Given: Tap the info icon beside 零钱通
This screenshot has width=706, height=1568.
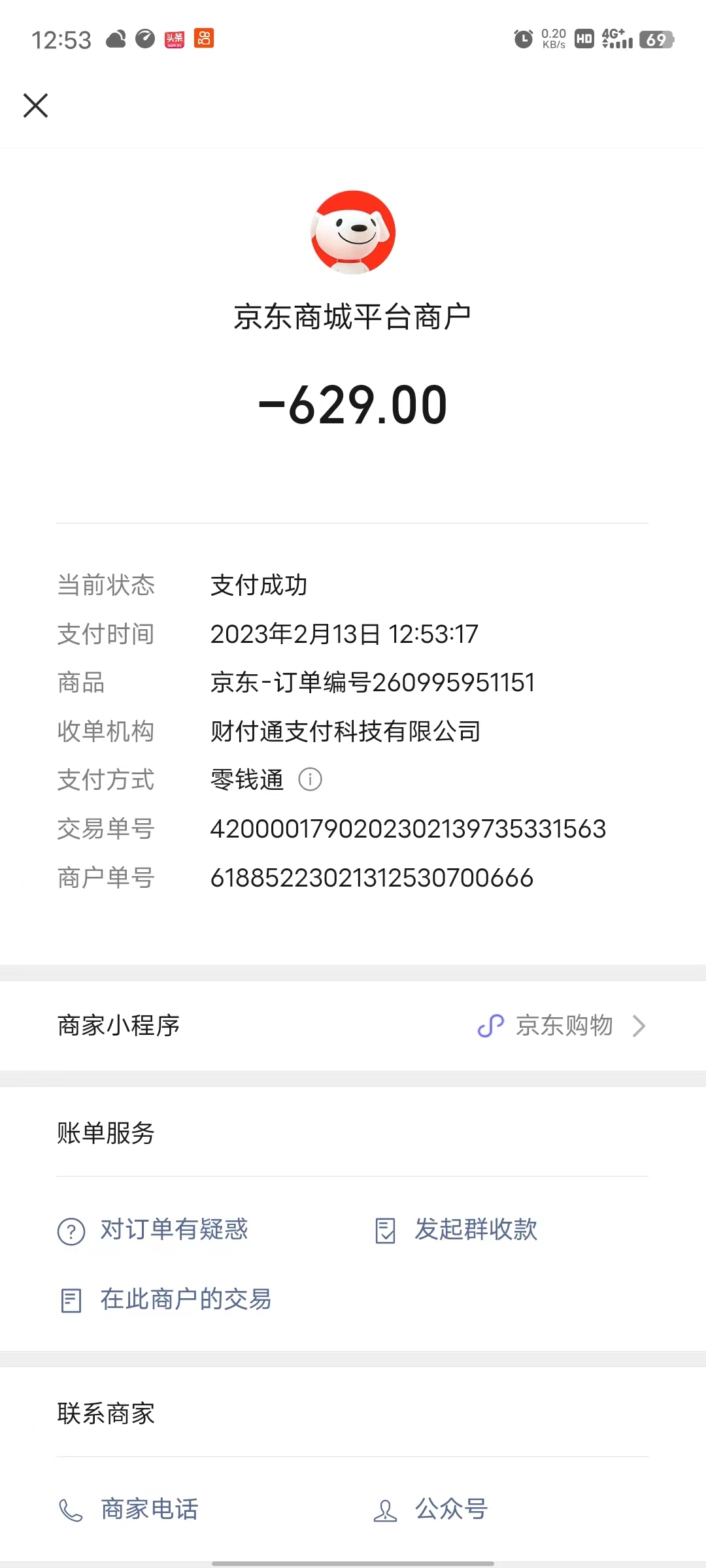Looking at the screenshot, I should pos(310,779).
